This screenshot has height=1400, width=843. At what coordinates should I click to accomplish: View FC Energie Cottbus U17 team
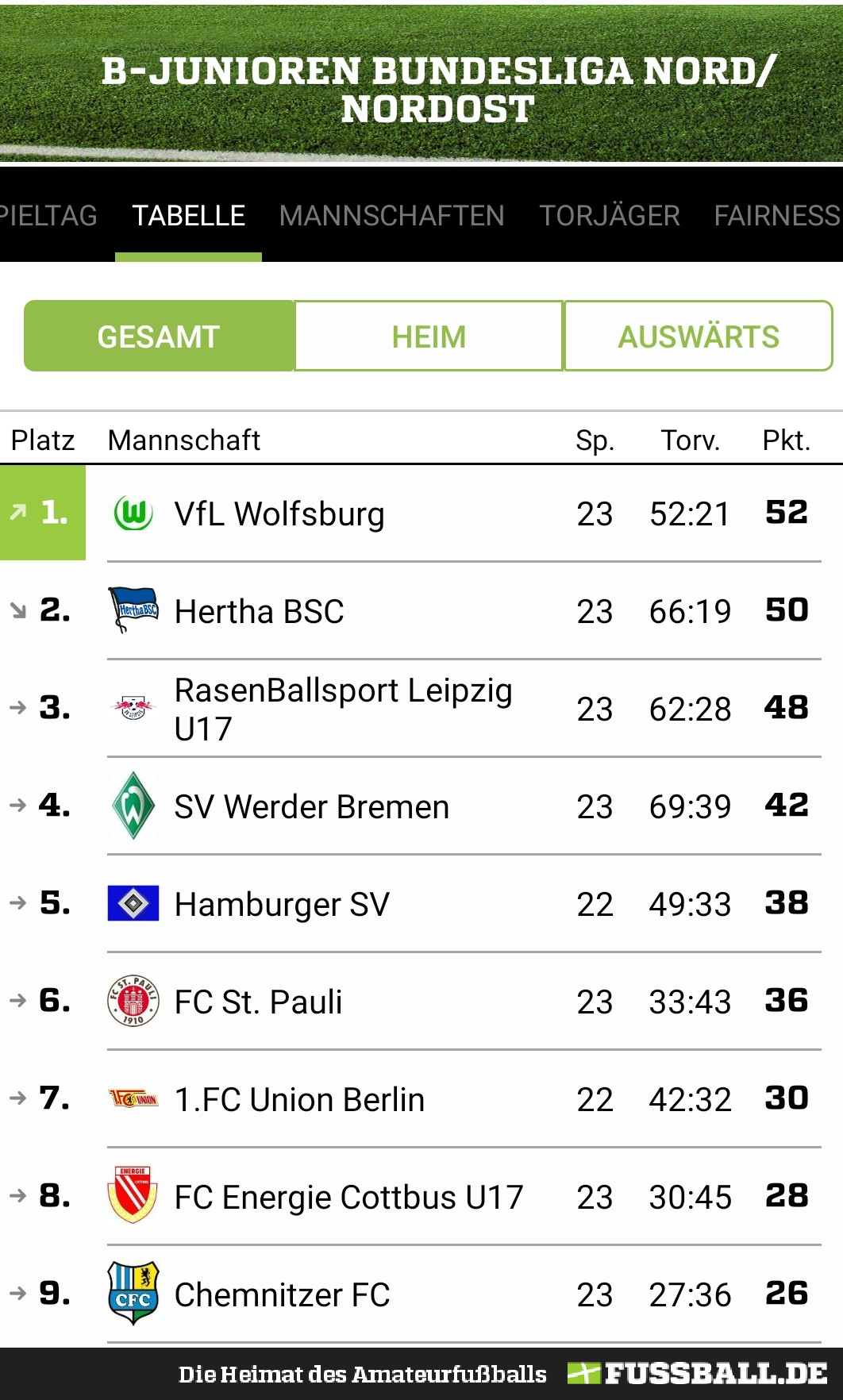click(421, 1197)
